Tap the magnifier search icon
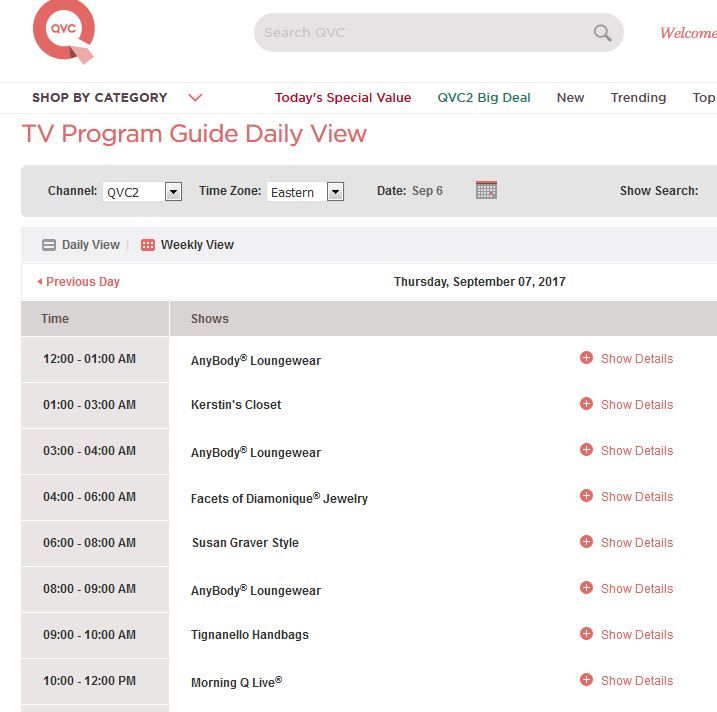 point(602,33)
